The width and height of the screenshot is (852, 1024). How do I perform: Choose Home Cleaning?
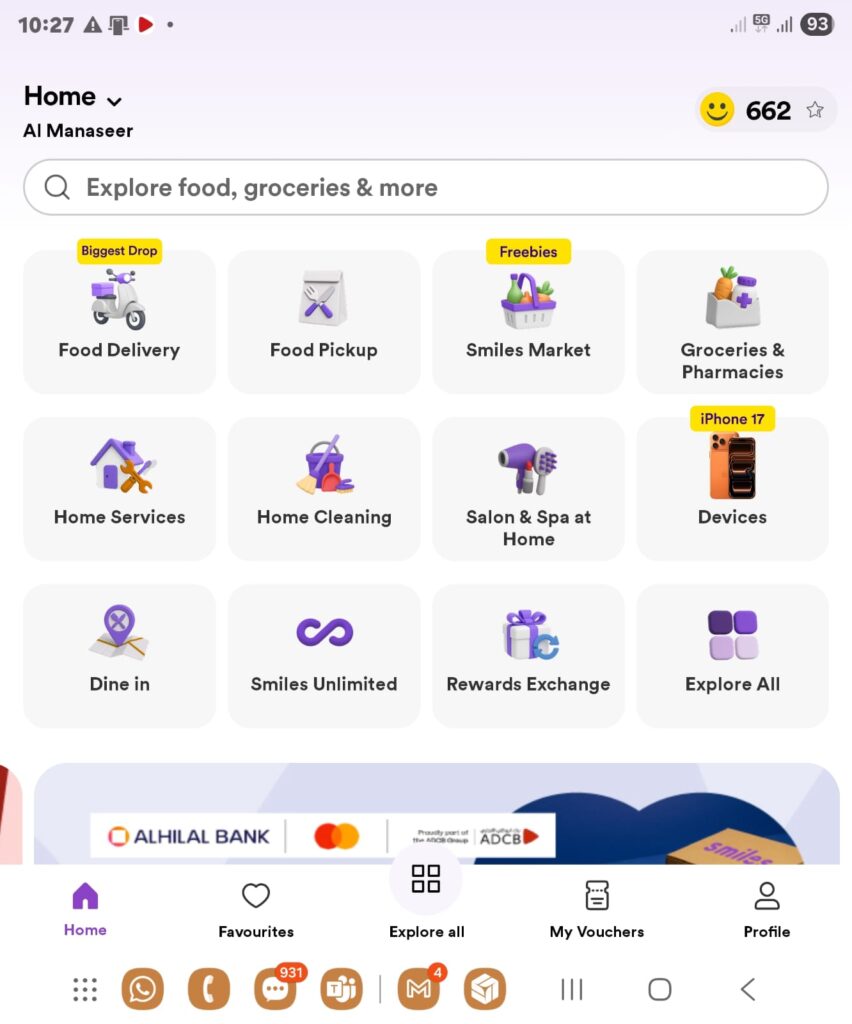[x=323, y=488]
